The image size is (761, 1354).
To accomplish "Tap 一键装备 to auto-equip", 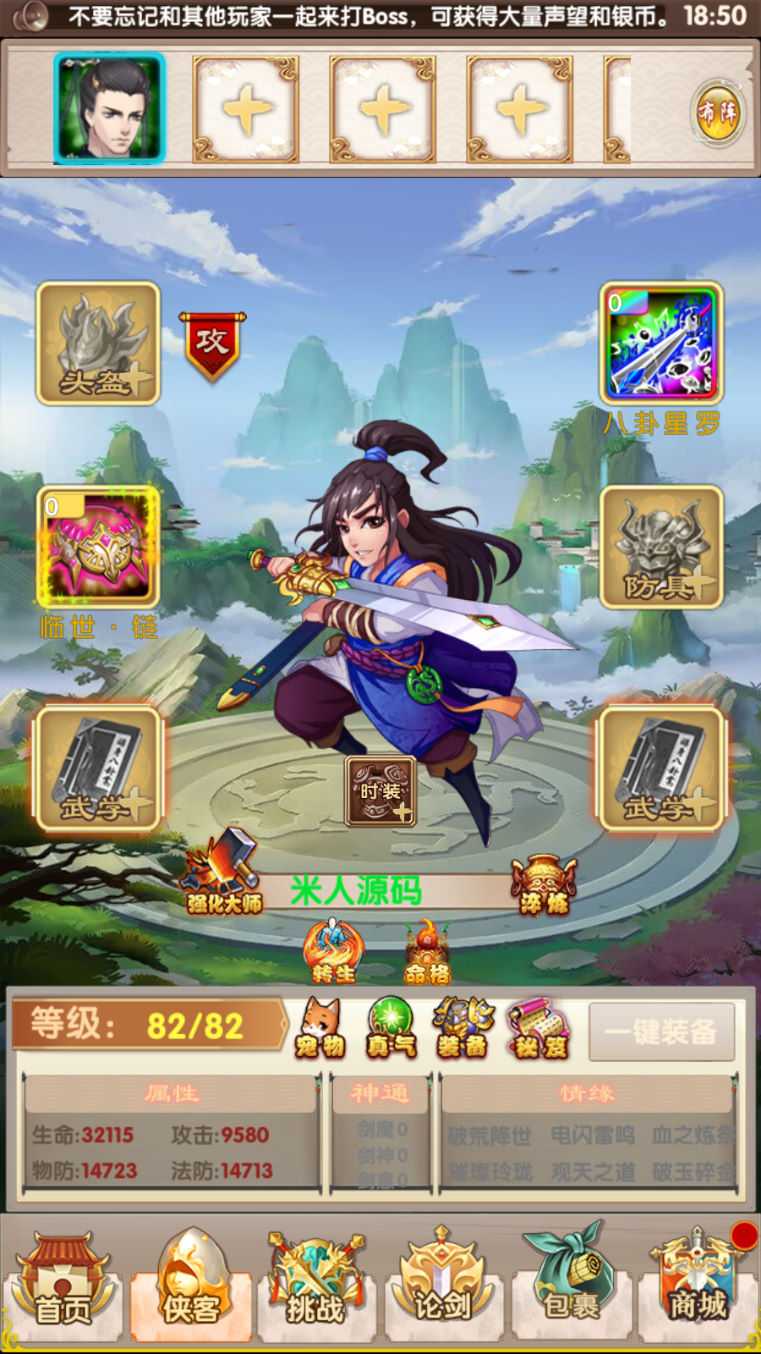I will tap(661, 1031).
